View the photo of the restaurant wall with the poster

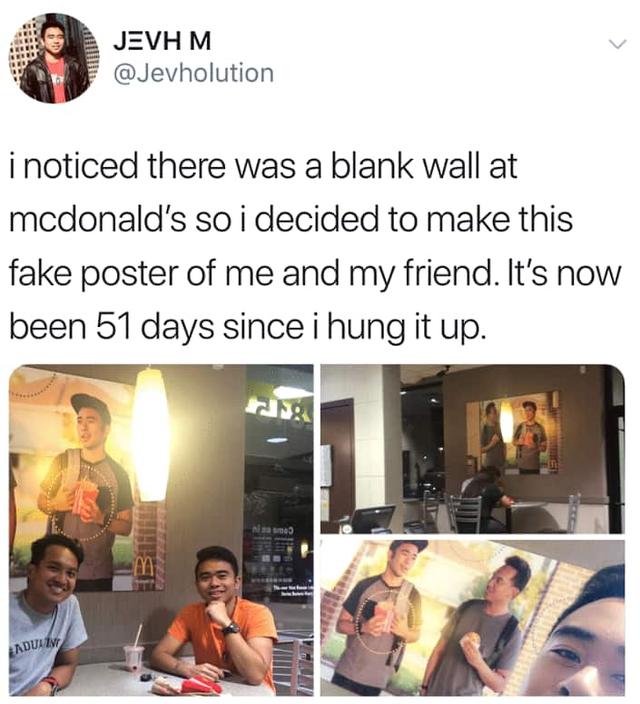472,448
